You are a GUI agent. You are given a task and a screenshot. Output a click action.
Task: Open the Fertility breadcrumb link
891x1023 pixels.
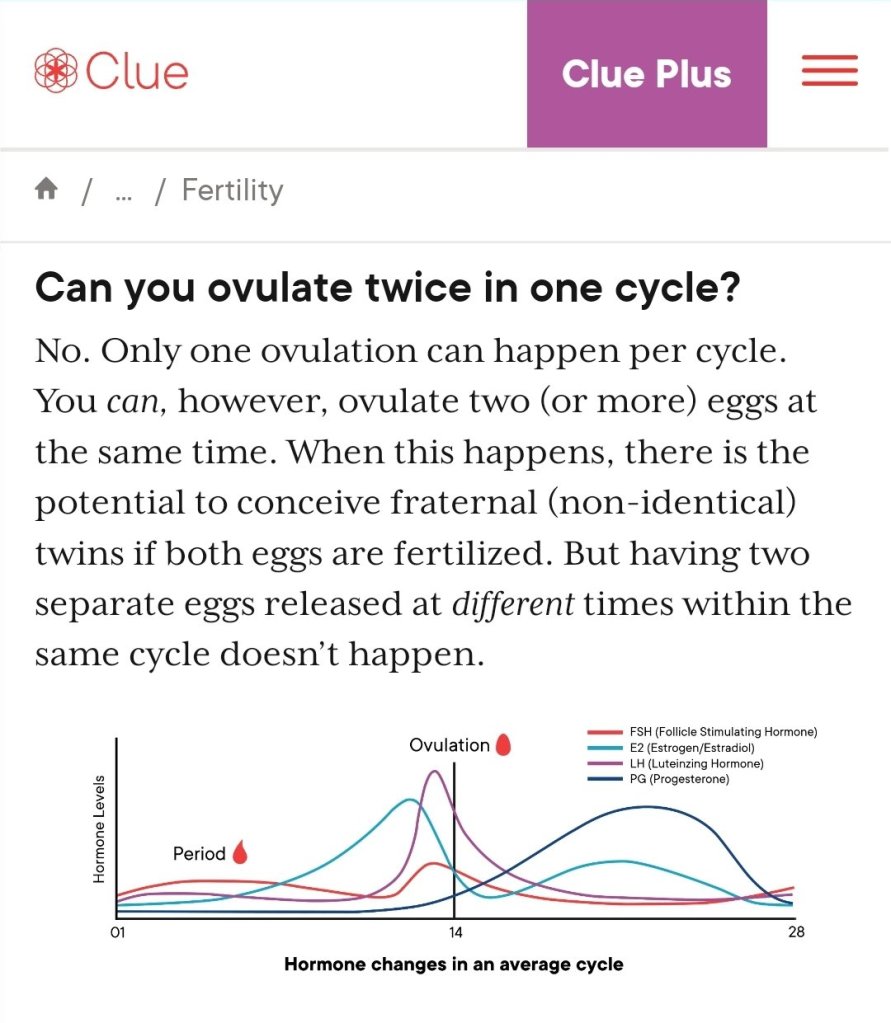click(x=232, y=190)
